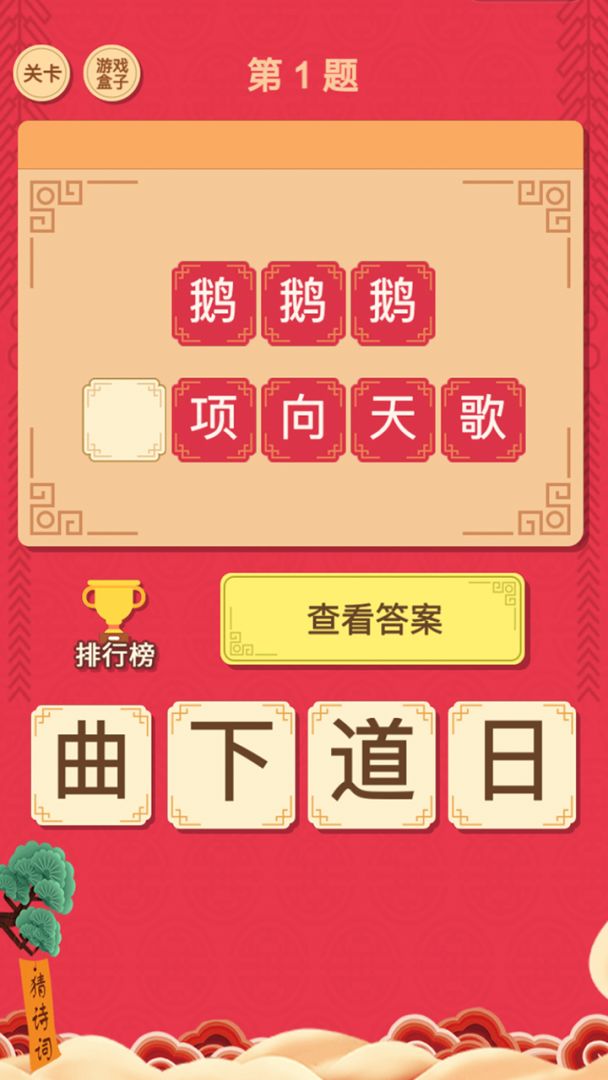The image size is (608, 1080).
Task: Open the 排行榜 leaderboard trophy
Action: [x=114, y=623]
